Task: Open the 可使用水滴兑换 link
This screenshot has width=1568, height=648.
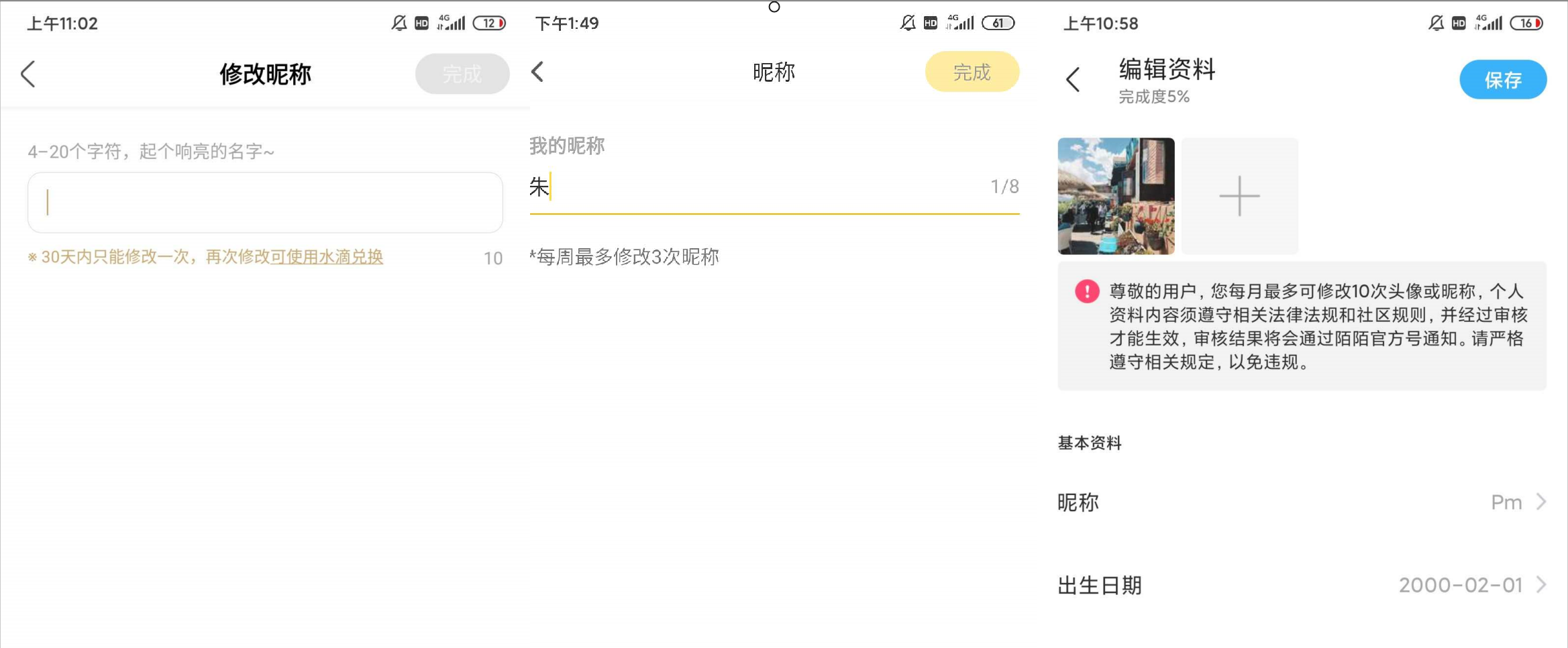Action: pos(327,257)
